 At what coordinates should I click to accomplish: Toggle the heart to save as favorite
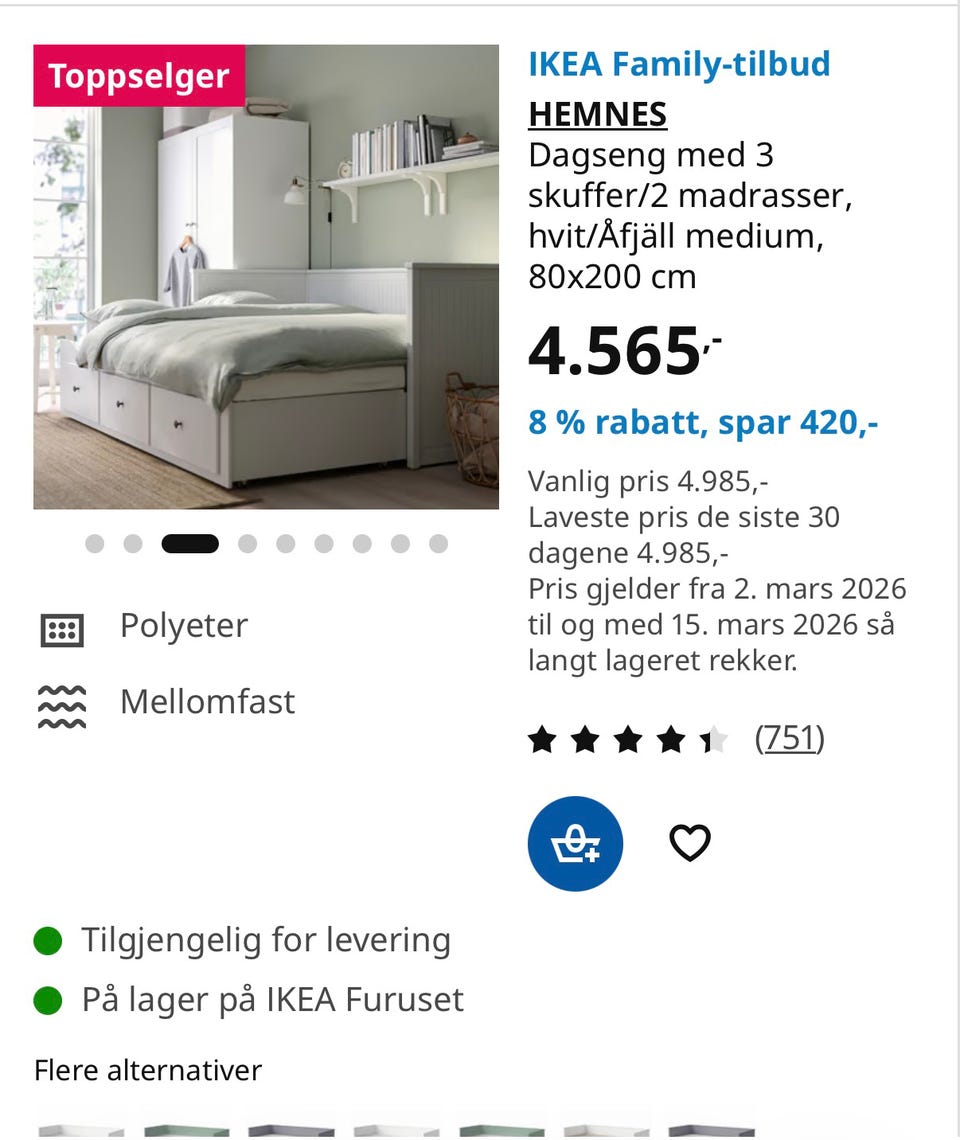(690, 843)
